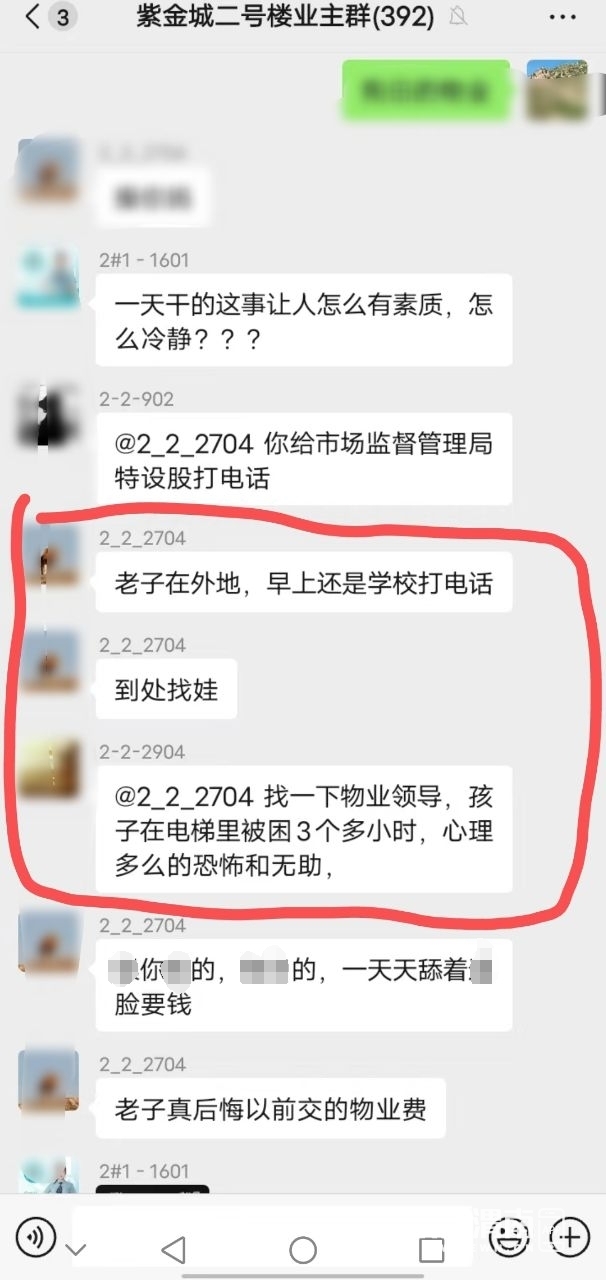The width and height of the screenshot is (606, 1280).
Task: View 2#1 - 1601's avatar beside 怎么冷静 message
Action: pyautogui.click(x=48, y=277)
